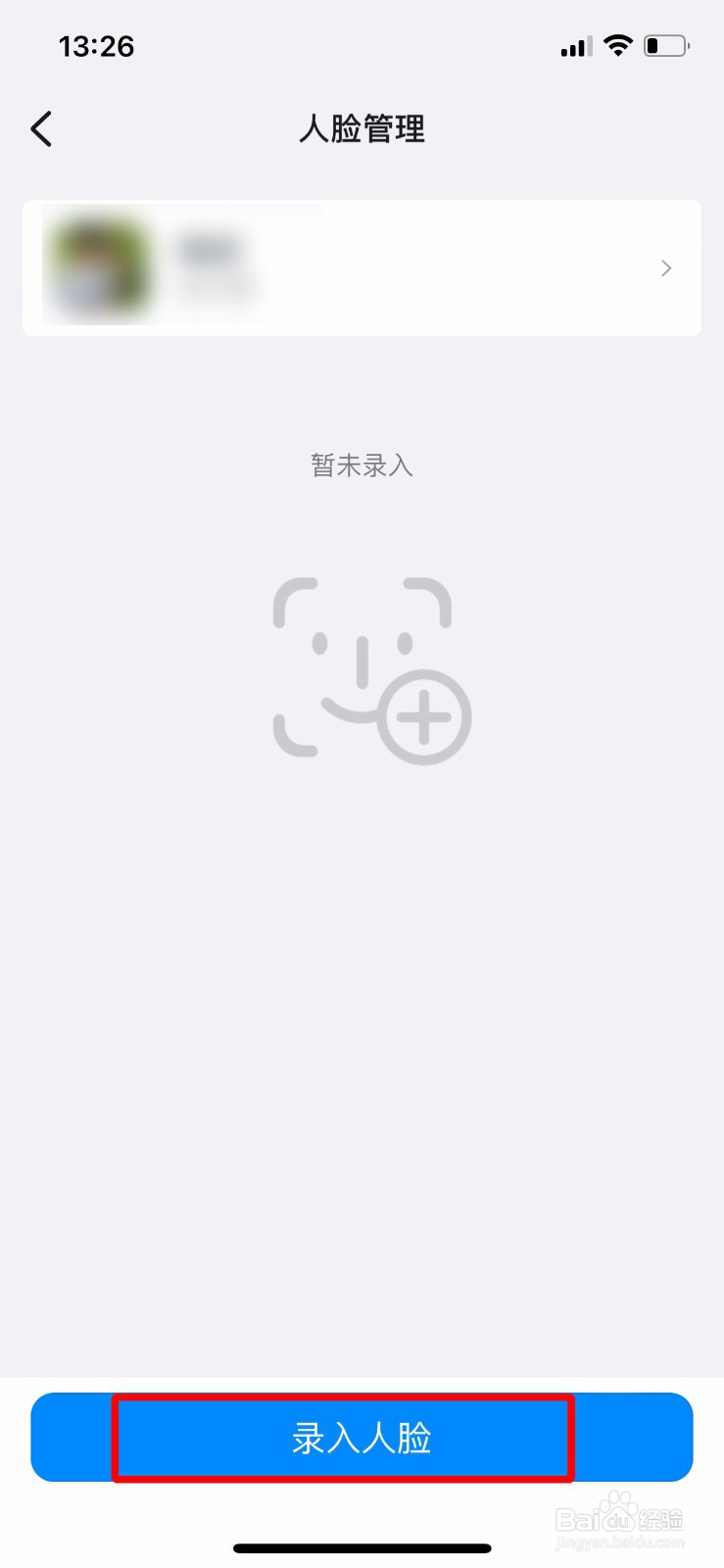Tap the 录入人脸 button to enroll a face
724x1568 pixels.
(362, 1437)
